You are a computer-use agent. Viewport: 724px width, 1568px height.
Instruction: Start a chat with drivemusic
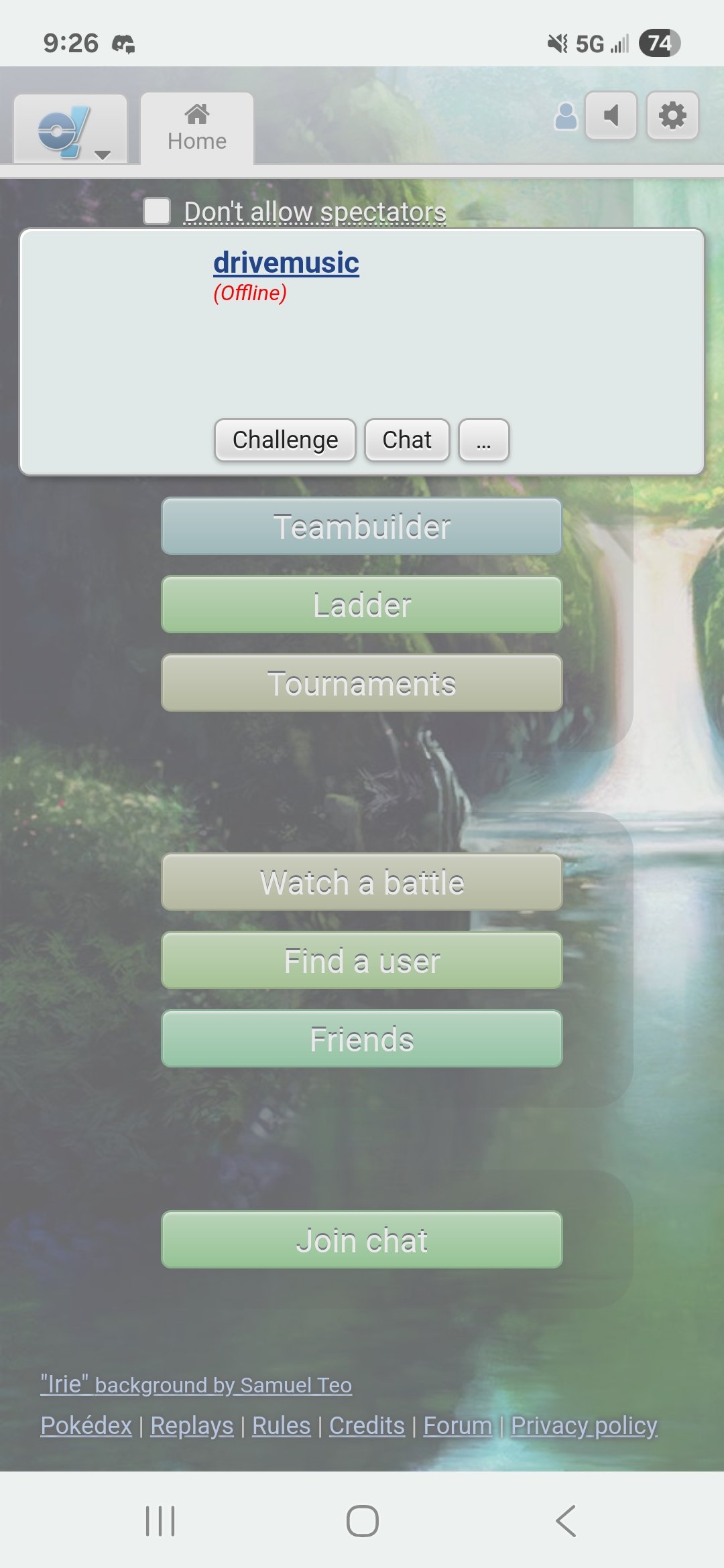(407, 440)
